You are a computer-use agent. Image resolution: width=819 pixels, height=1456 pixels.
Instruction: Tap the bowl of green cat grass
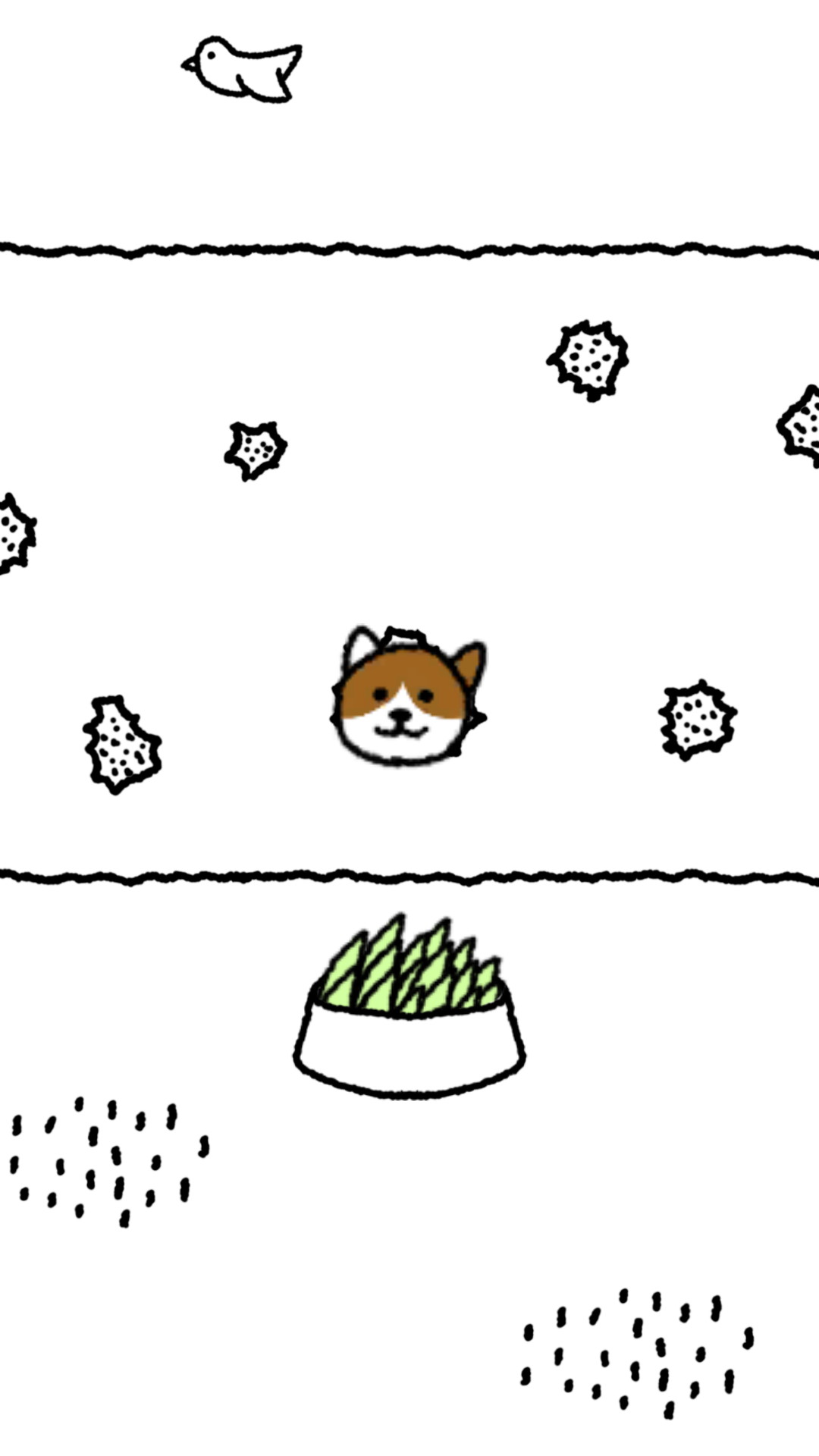click(409, 1007)
